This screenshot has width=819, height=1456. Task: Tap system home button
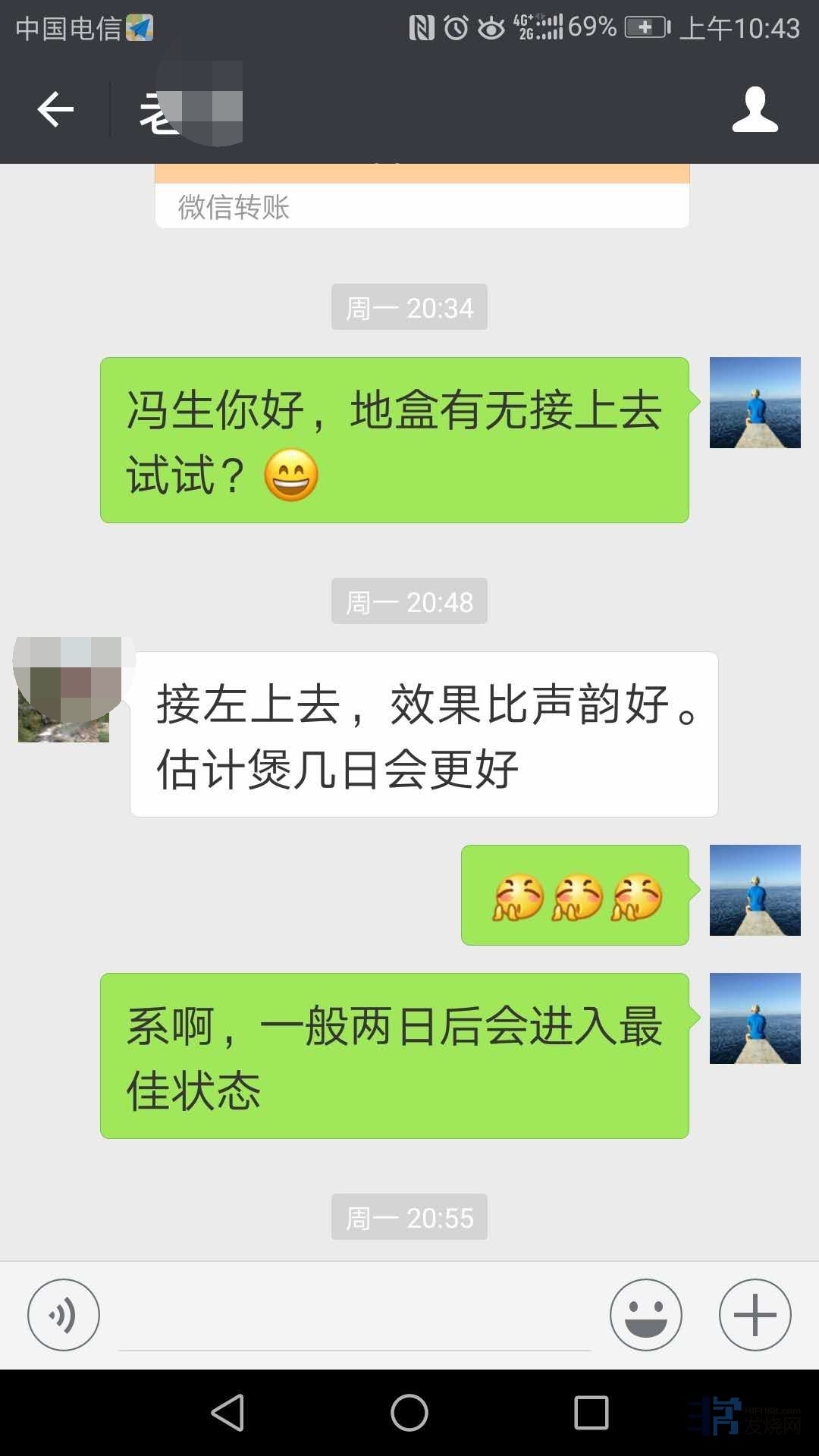[x=409, y=1413]
